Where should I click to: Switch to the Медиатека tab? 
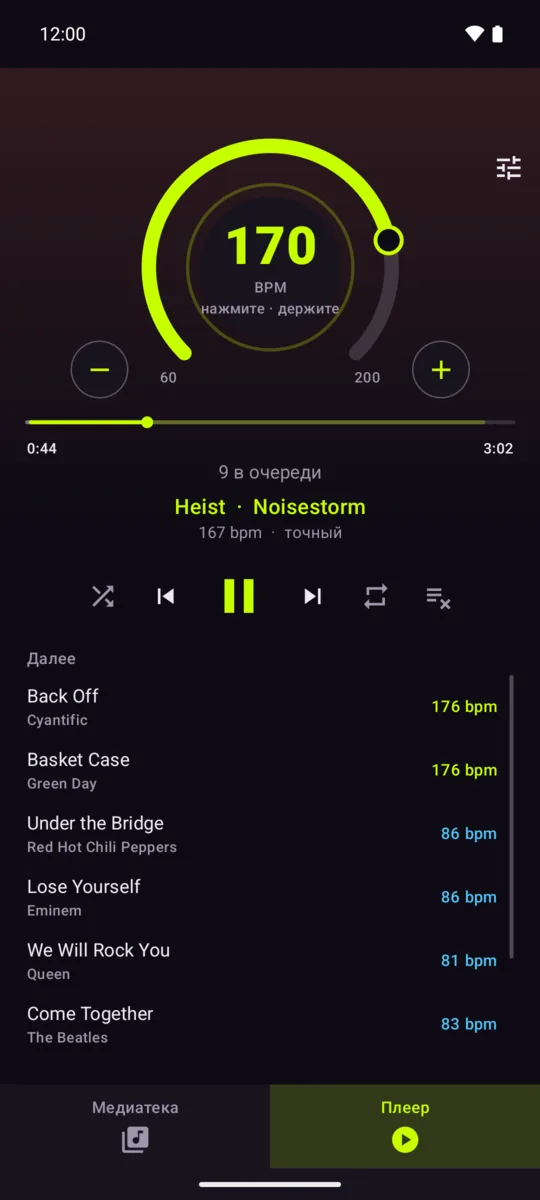(x=135, y=1126)
